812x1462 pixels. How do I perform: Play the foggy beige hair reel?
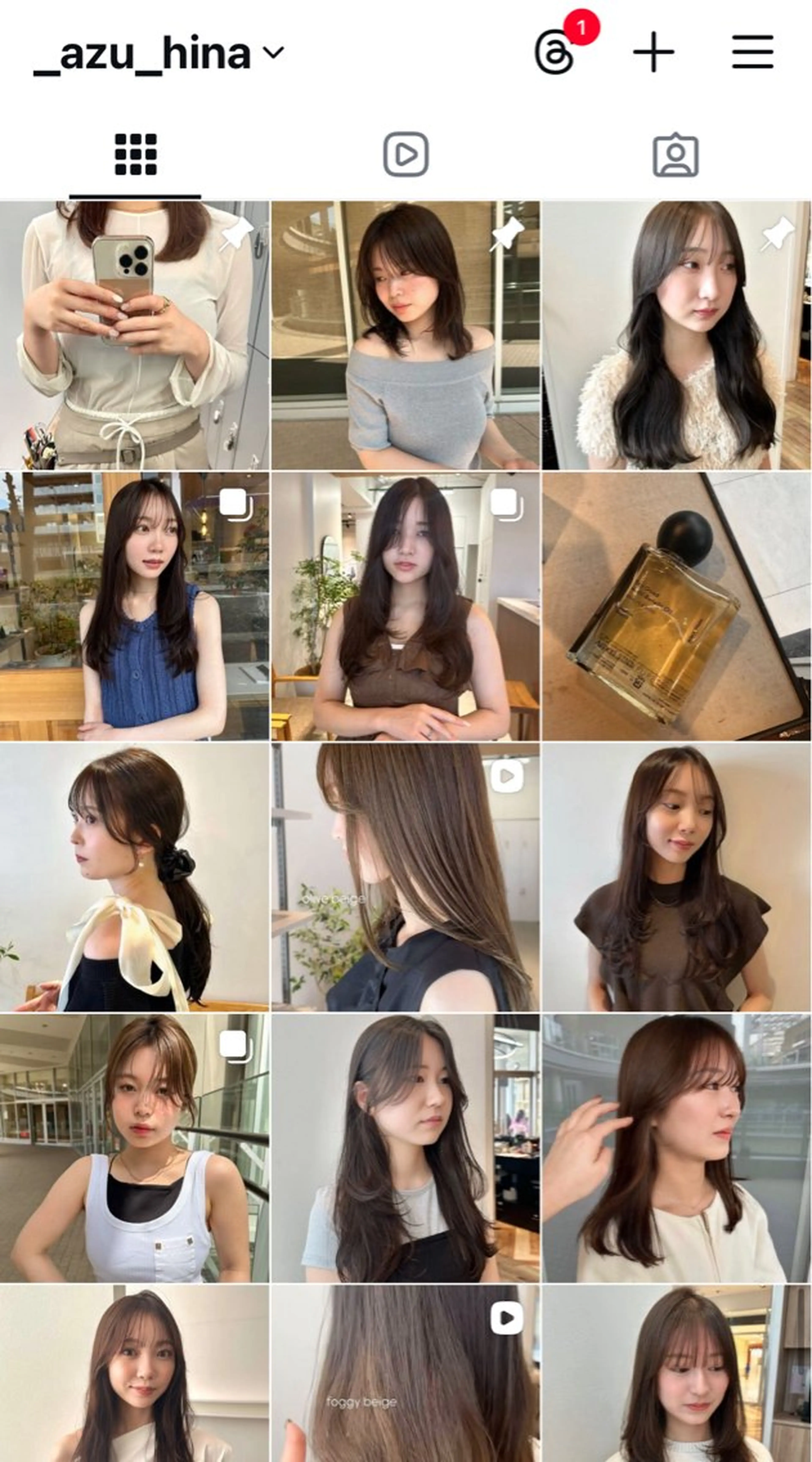pos(405,1373)
